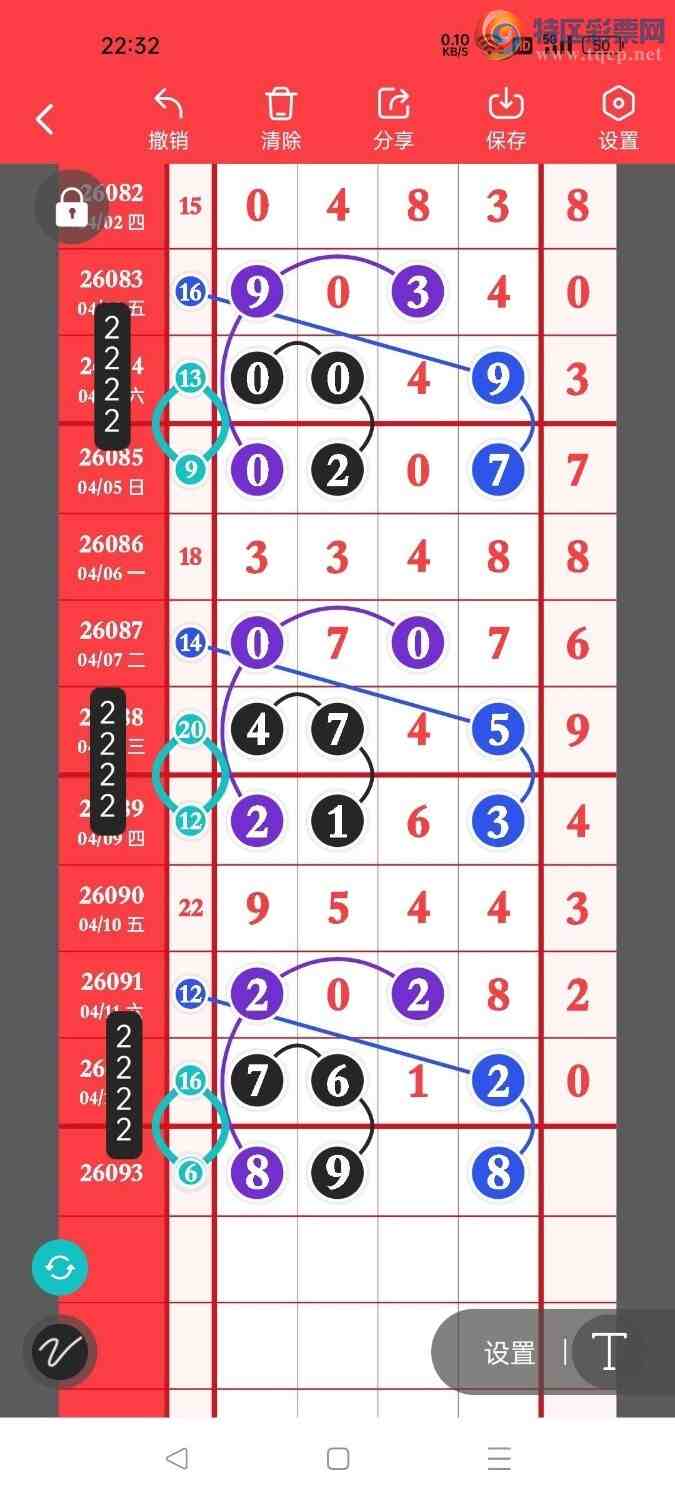The height and width of the screenshot is (1500, 675).
Task: Undo the last drawing action (撤销)
Action: coord(168,118)
